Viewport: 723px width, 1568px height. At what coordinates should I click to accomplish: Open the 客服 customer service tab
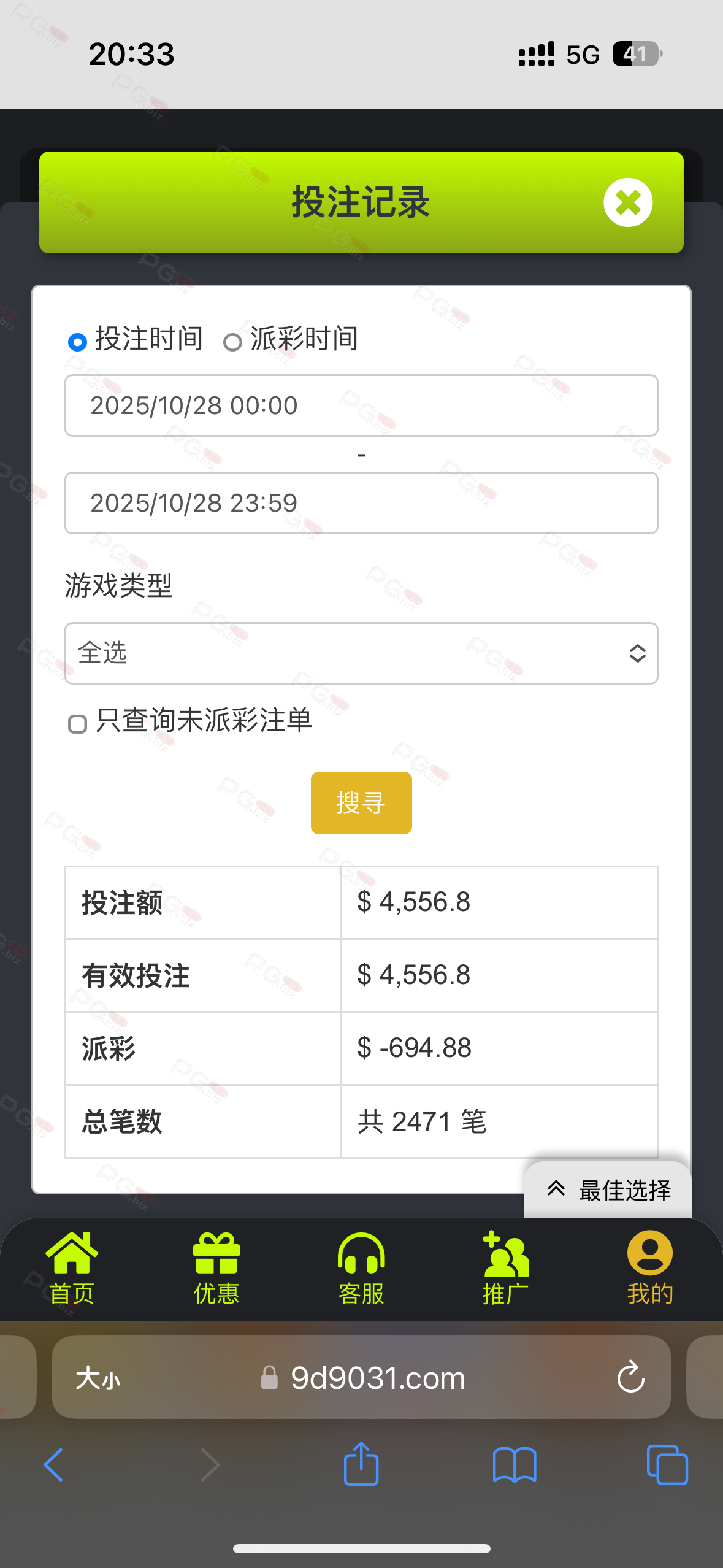point(361,1269)
